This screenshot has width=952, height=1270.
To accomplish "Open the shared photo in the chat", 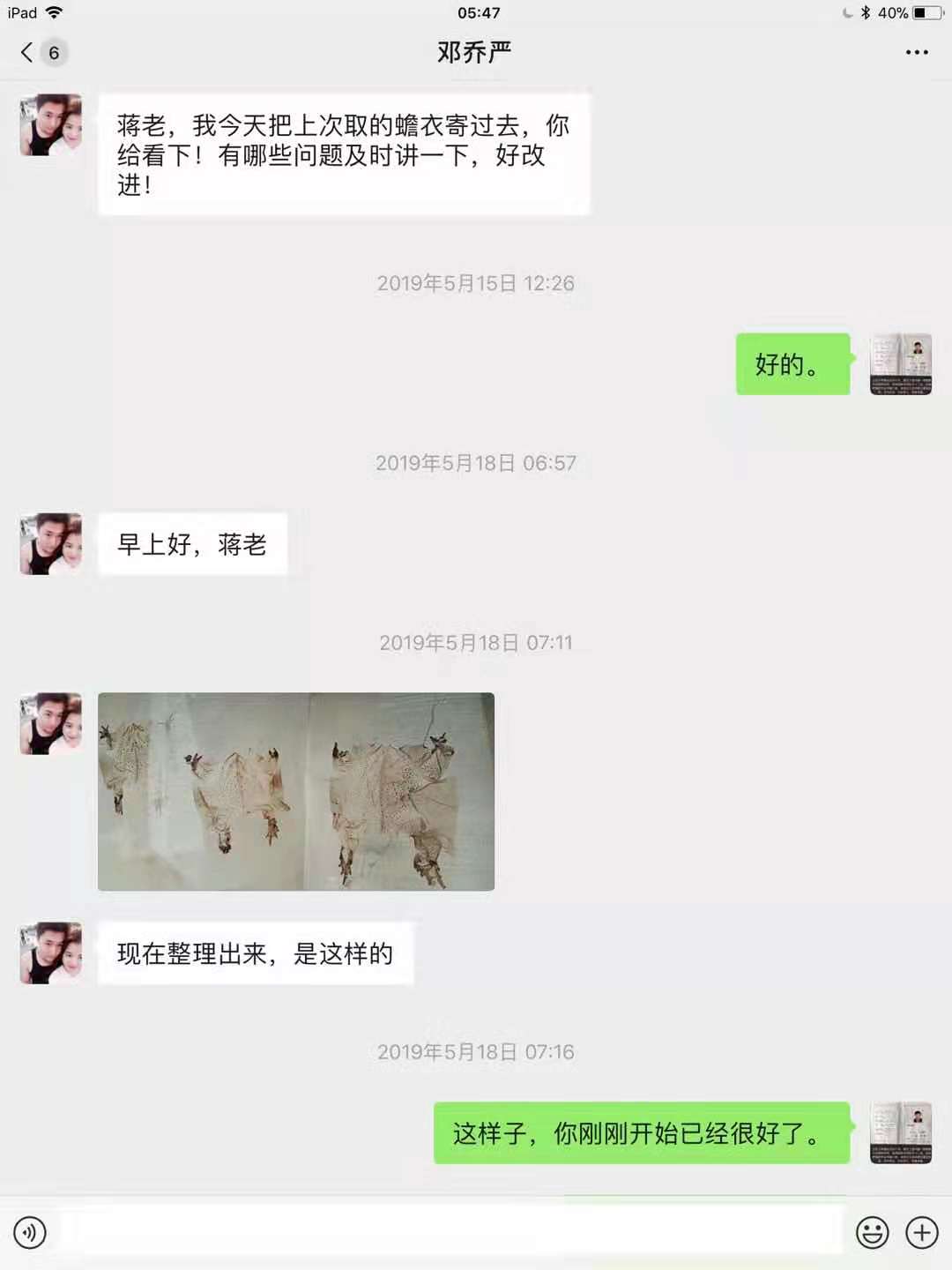I will pyautogui.click(x=296, y=791).
